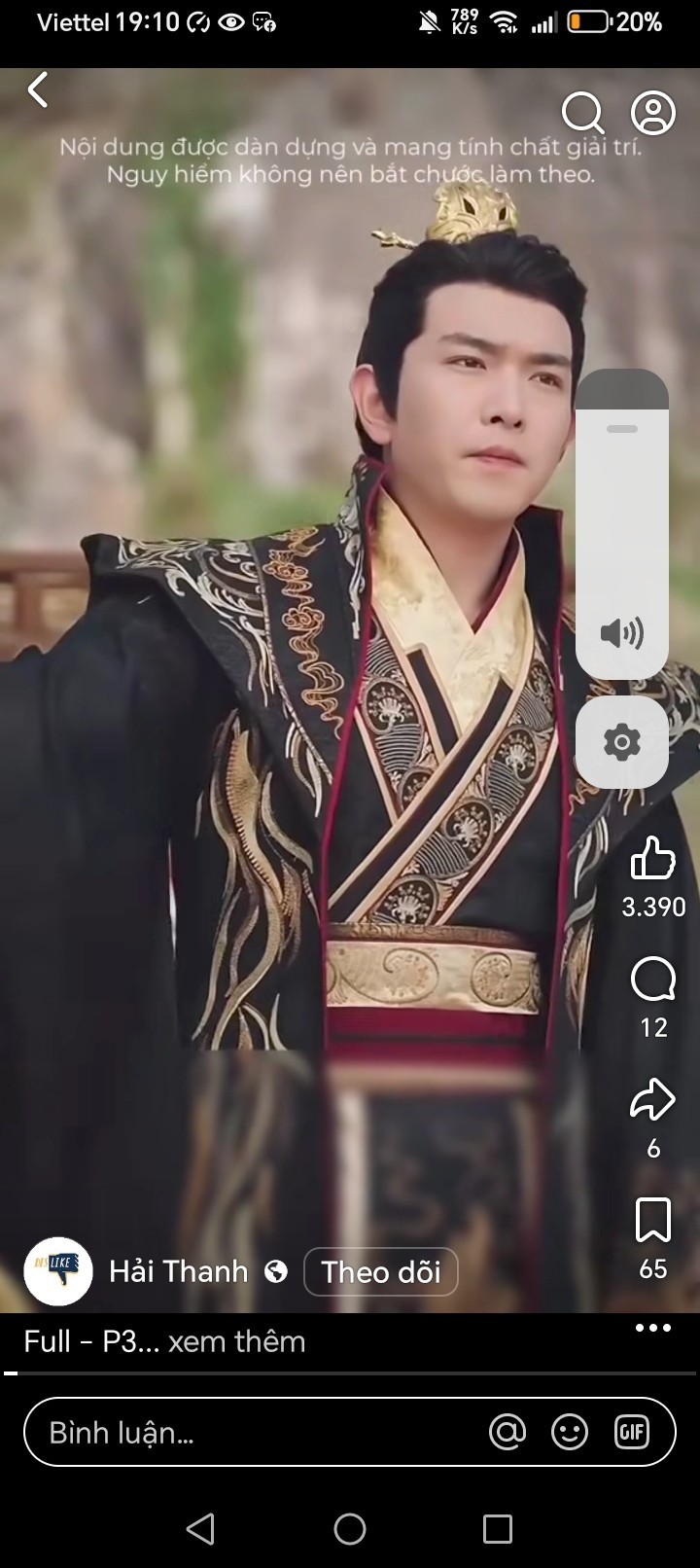Mention someone using the @ icon

[x=507, y=1432]
